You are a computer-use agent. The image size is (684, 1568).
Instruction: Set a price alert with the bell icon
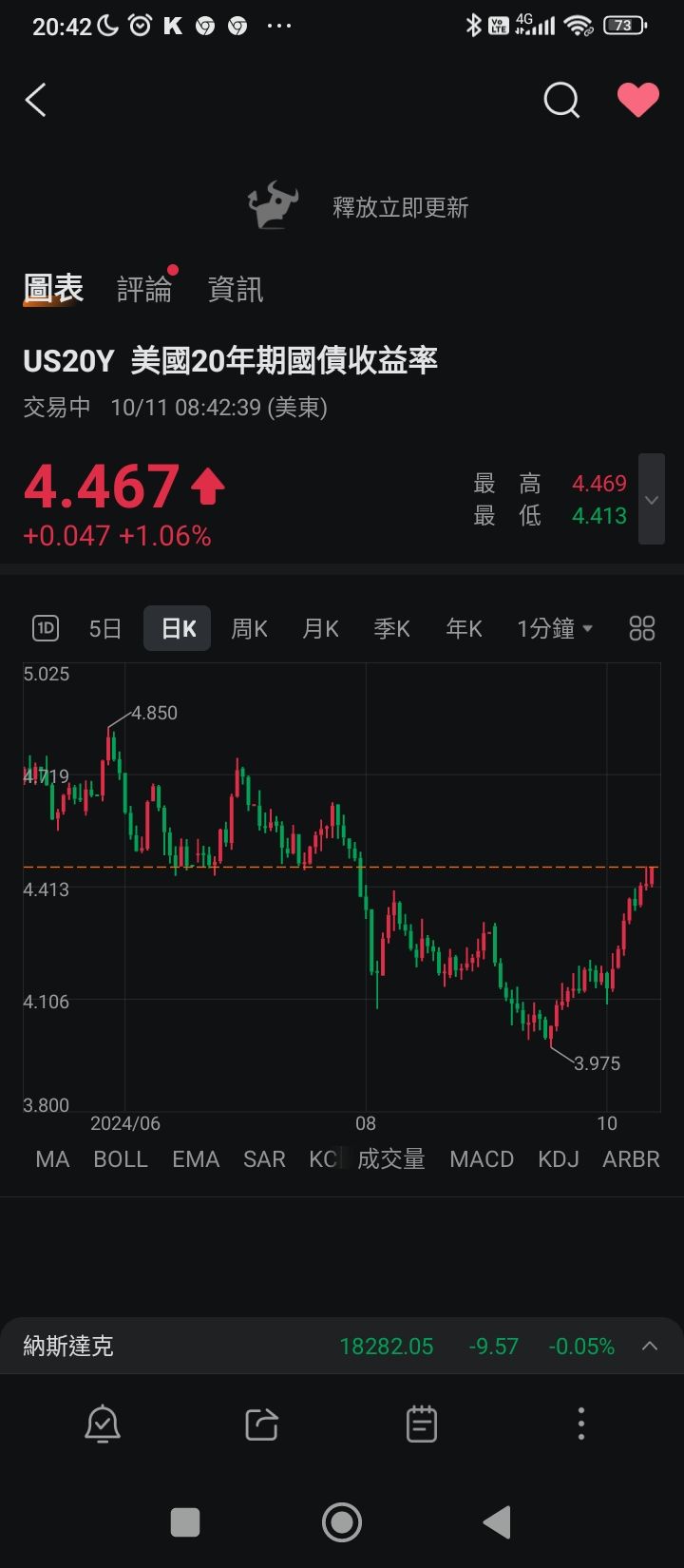tap(103, 1424)
